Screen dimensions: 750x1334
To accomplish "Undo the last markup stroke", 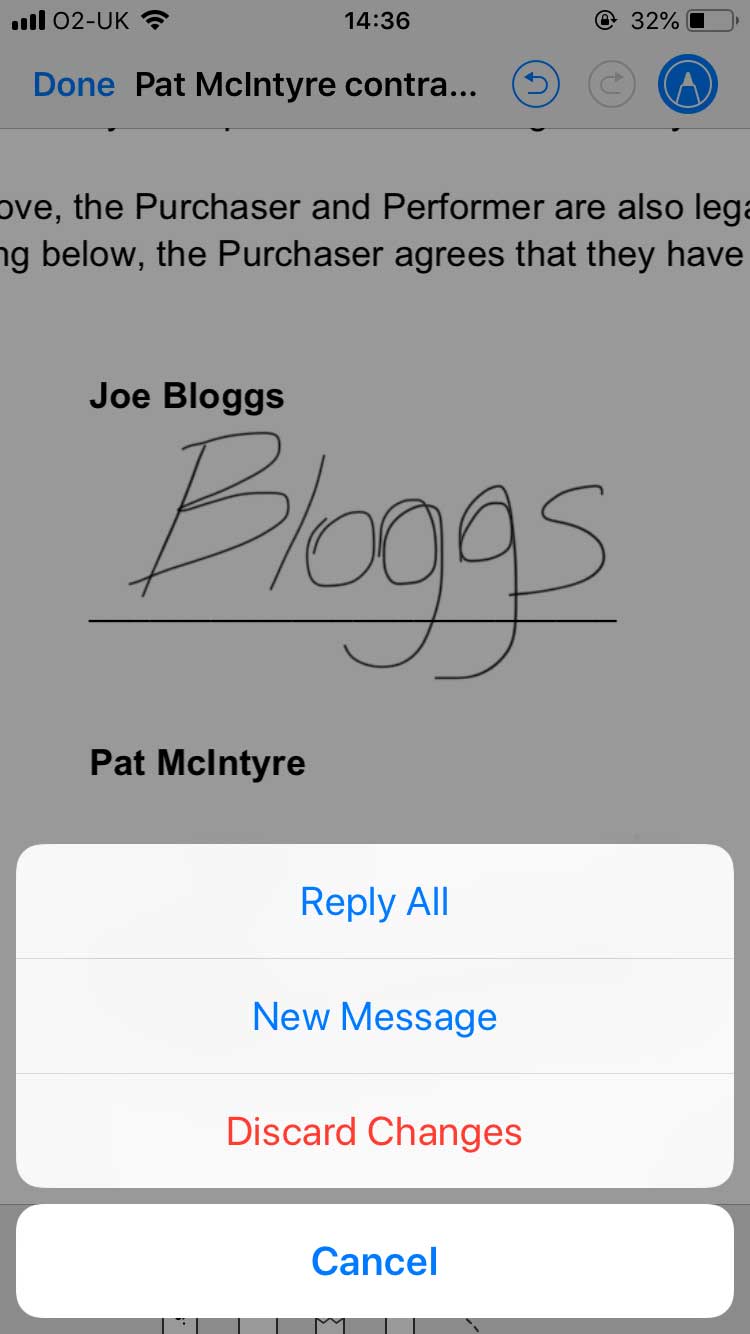I will click(537, 85).
